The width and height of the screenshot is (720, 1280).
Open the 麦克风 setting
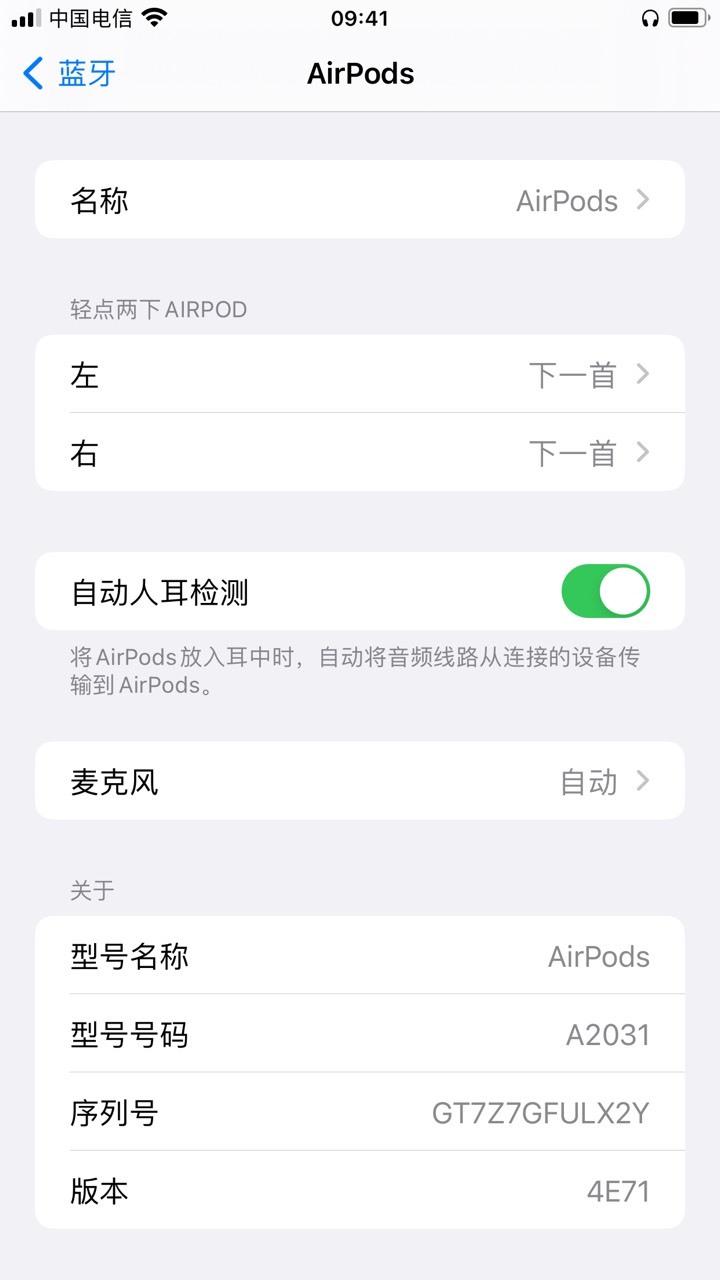(x=360, y=781)
